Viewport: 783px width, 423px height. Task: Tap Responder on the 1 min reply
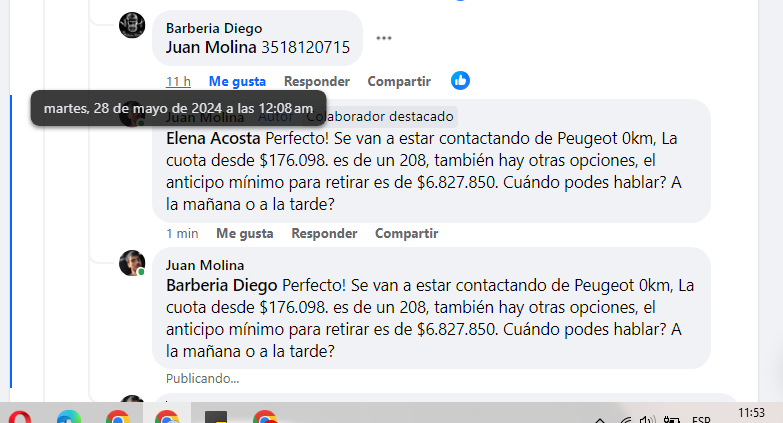pyautogui.click(x=324, y=233)
